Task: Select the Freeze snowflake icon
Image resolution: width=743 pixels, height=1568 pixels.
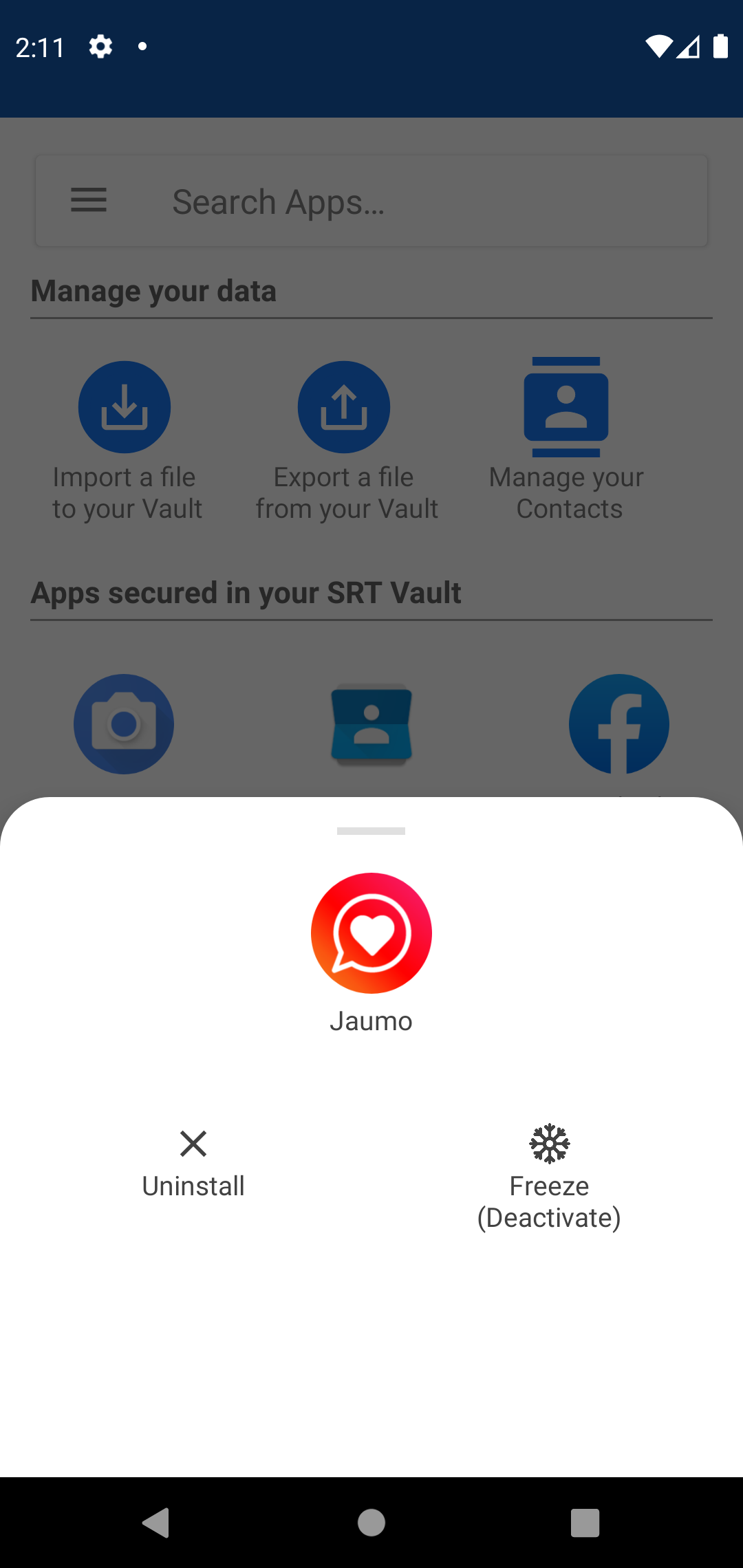Action: coord(549,1144)
